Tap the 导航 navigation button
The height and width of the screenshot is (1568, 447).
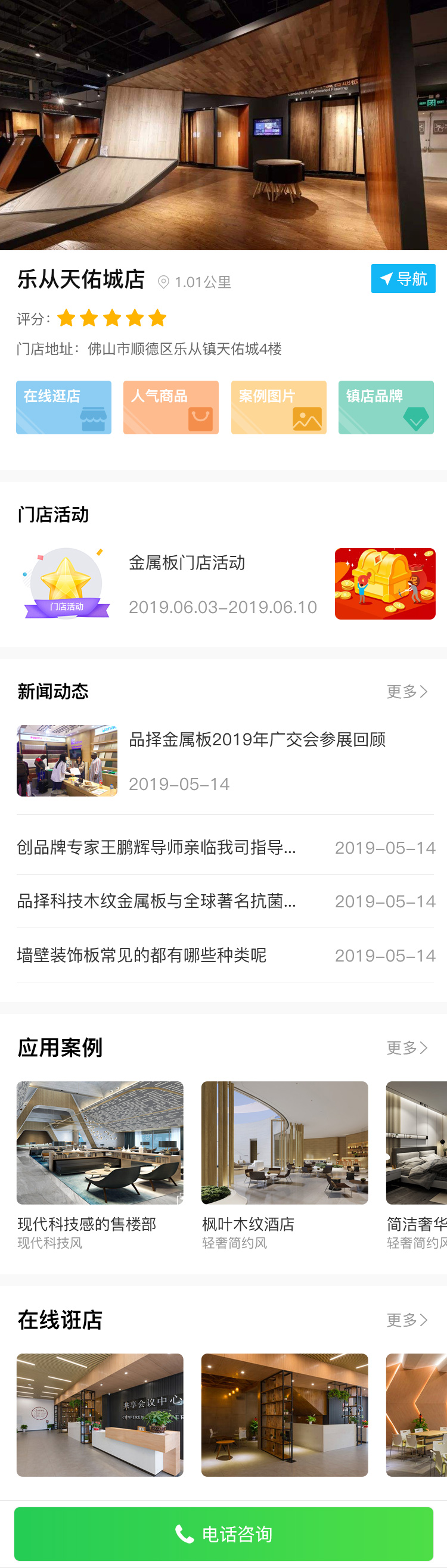point(403,279)
